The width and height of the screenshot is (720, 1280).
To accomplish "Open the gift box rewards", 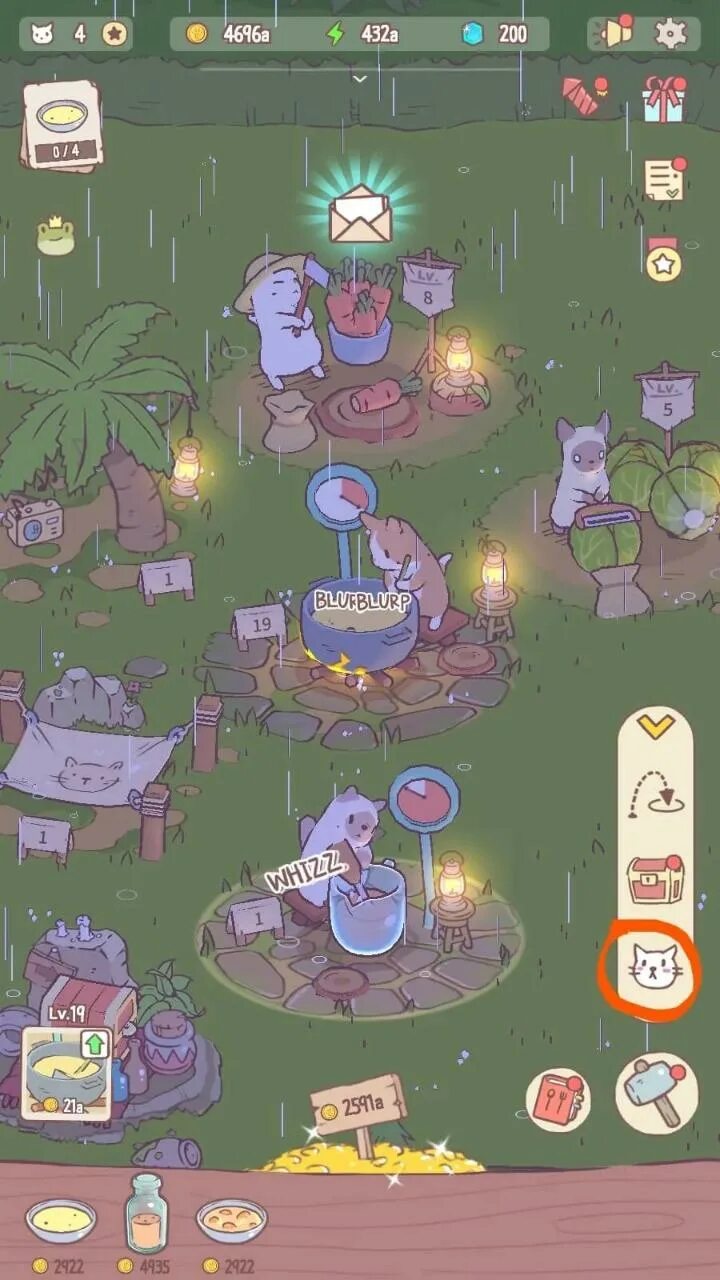I will (663, 98).
